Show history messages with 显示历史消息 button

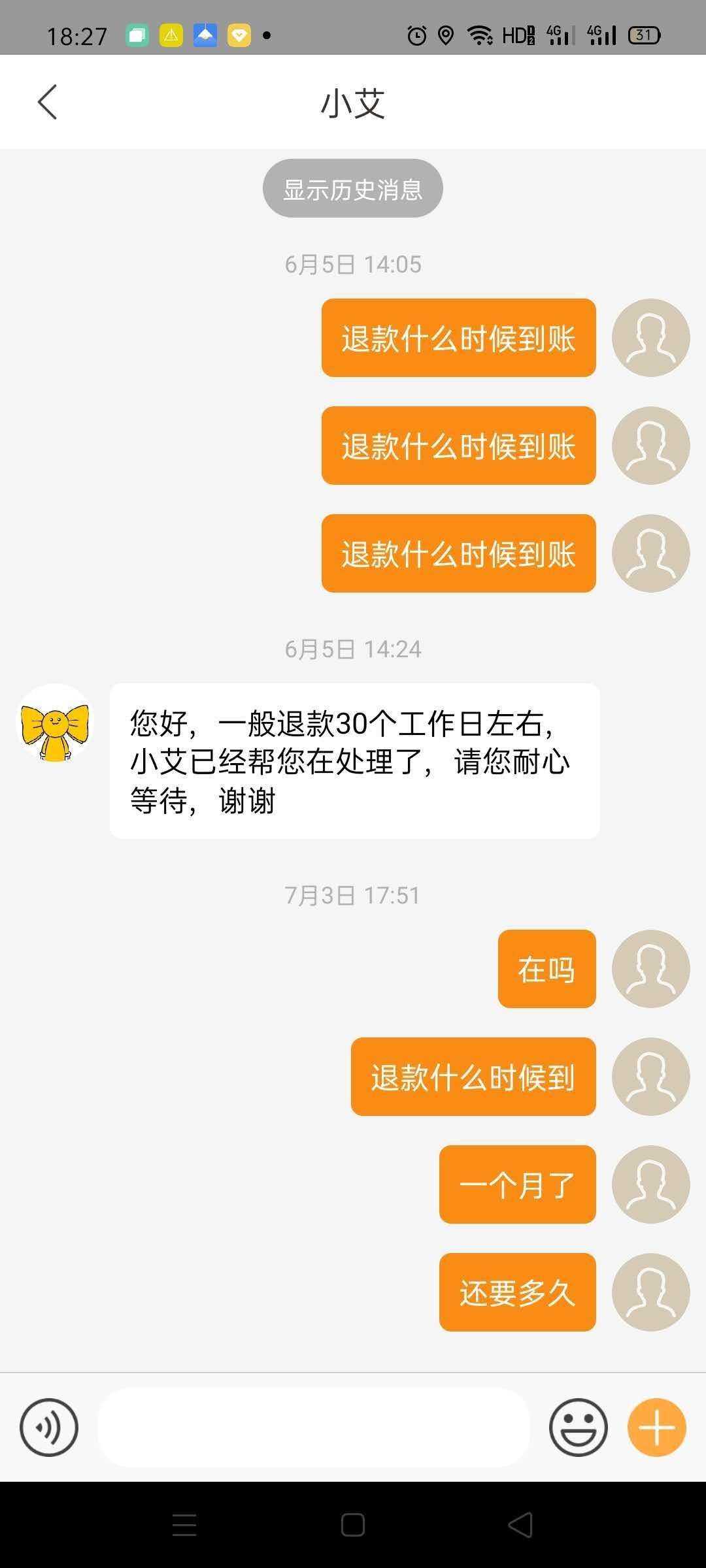pyautogui.click(x=352, y=189)
